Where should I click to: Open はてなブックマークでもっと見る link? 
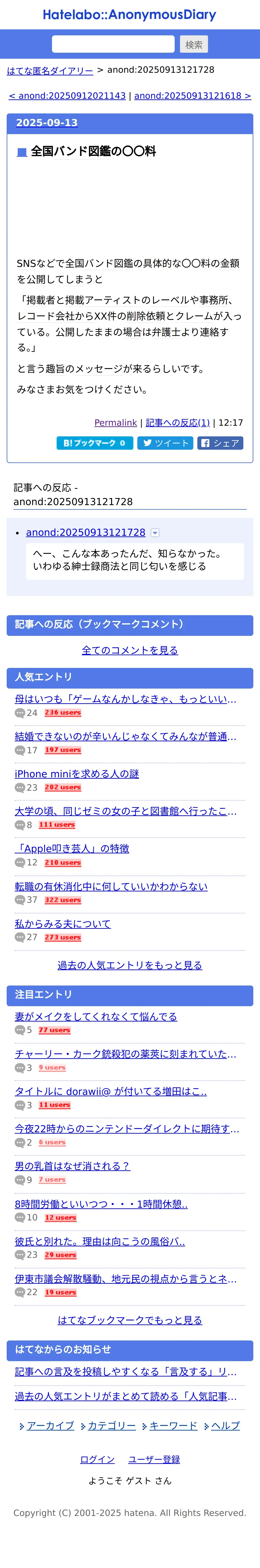click(x=130, y=1320)
